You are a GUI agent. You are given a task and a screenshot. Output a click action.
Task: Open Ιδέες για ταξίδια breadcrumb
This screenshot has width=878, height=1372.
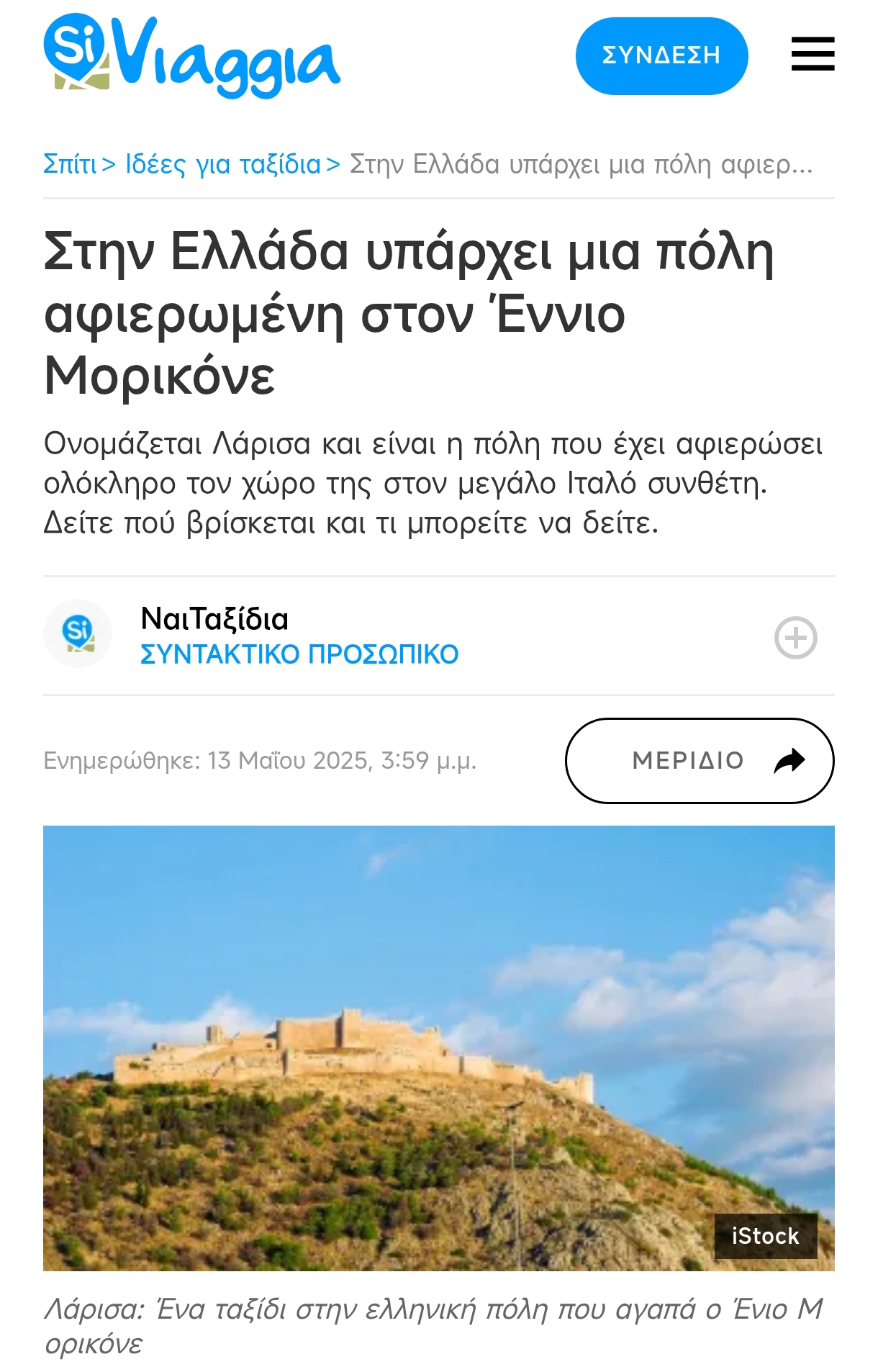tap(223, 164)
